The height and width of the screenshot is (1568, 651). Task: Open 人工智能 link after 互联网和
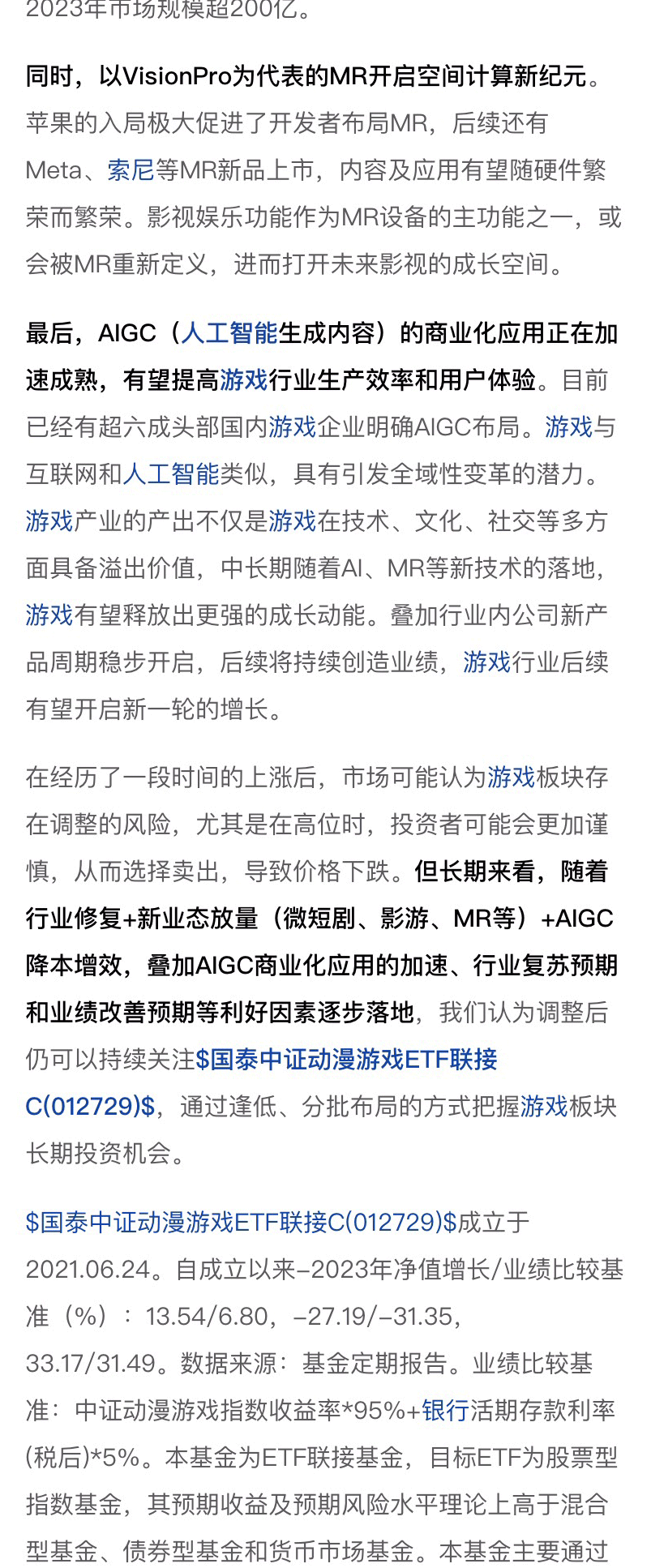click(x=171, y=474)
